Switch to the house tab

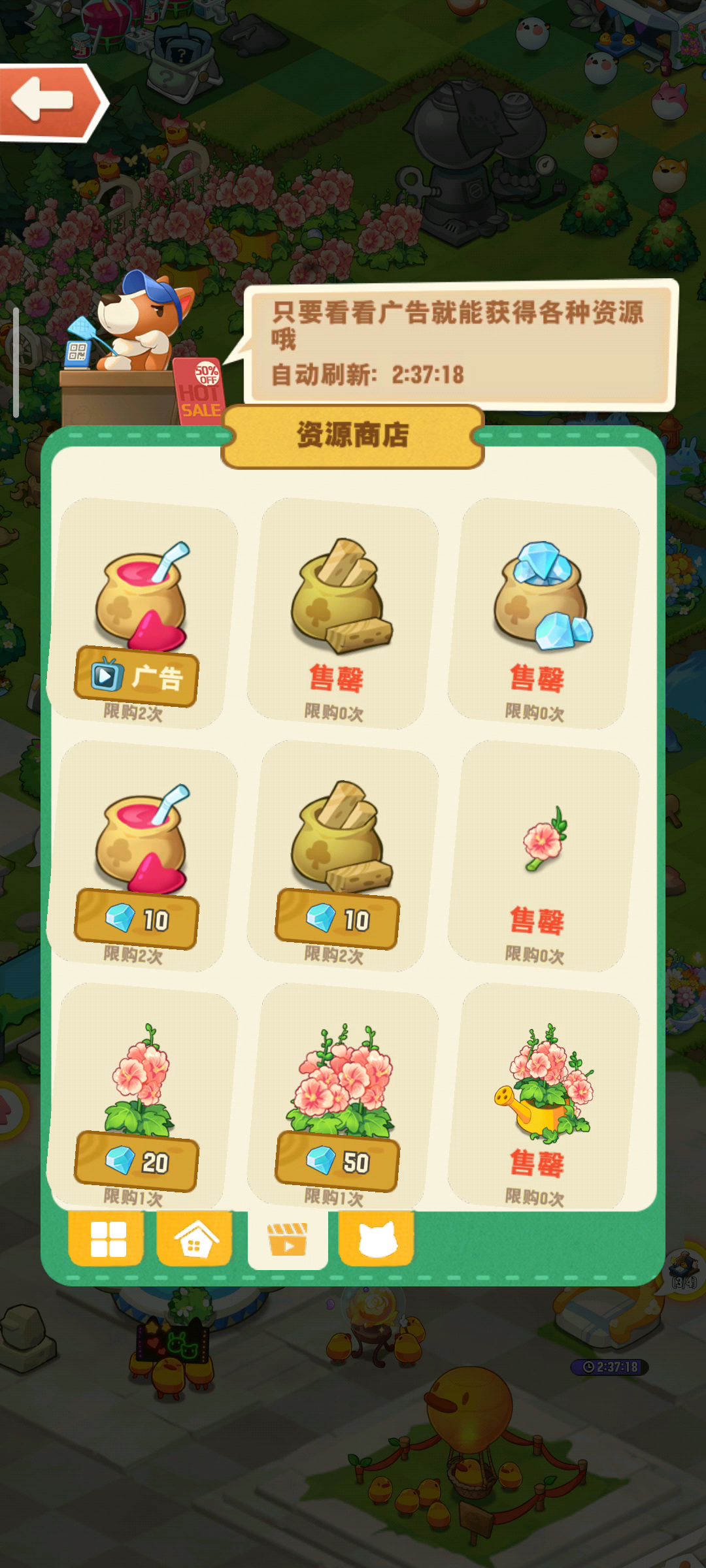(195, 1239)
